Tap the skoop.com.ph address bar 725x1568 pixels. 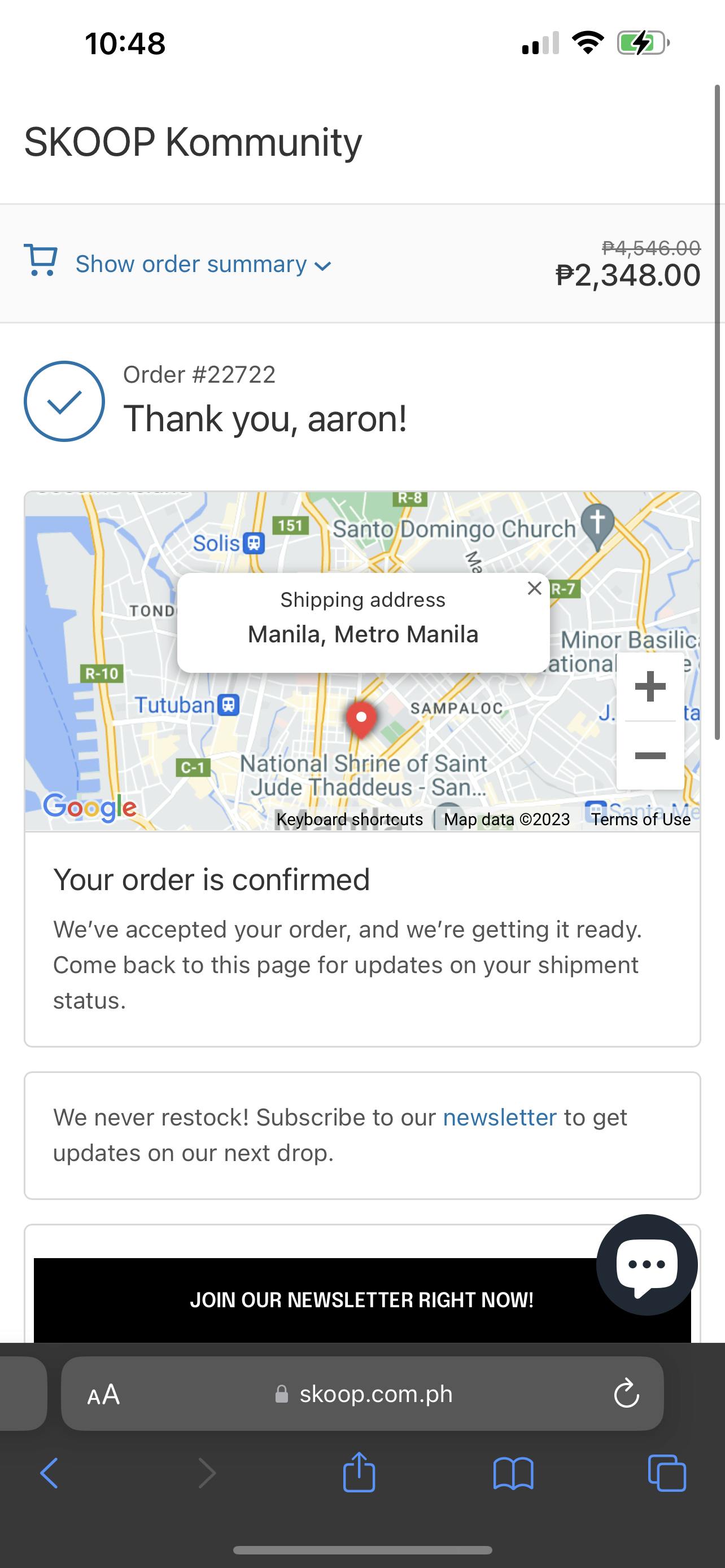(362, 1393)
